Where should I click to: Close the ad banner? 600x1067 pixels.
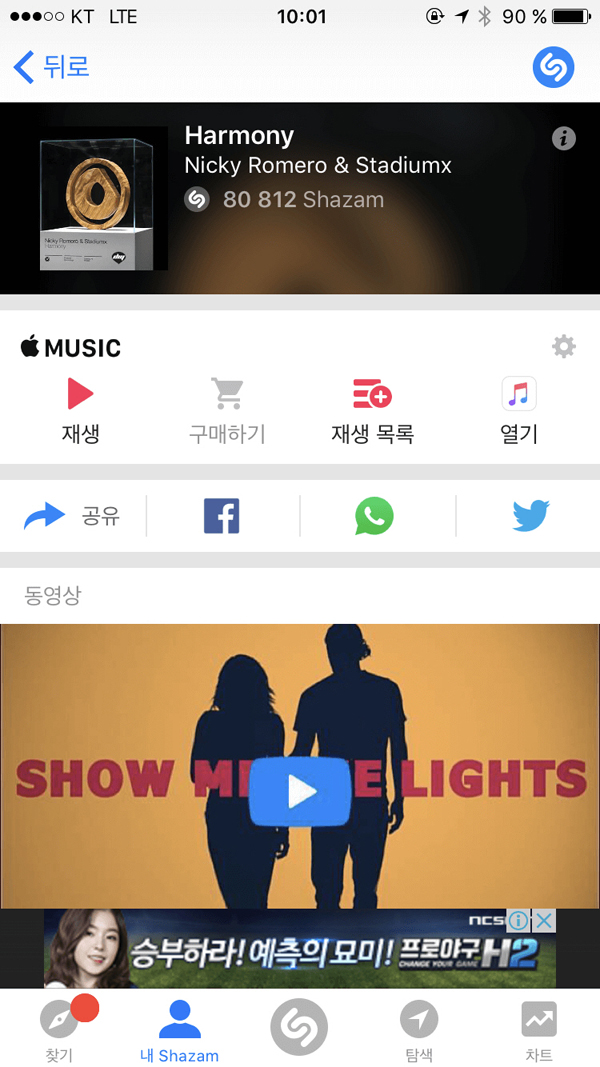543,920
